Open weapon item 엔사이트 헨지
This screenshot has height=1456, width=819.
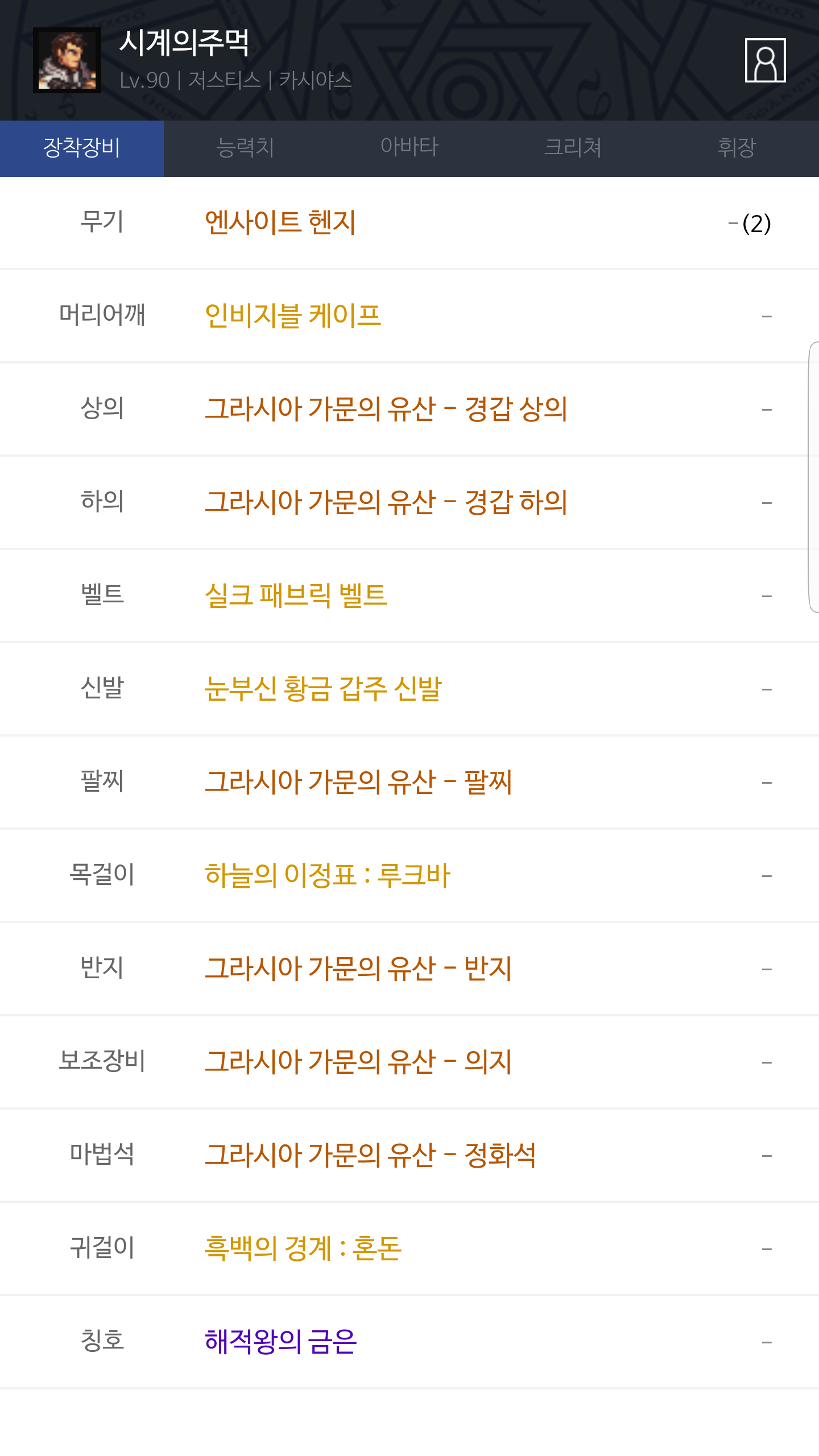409,222
